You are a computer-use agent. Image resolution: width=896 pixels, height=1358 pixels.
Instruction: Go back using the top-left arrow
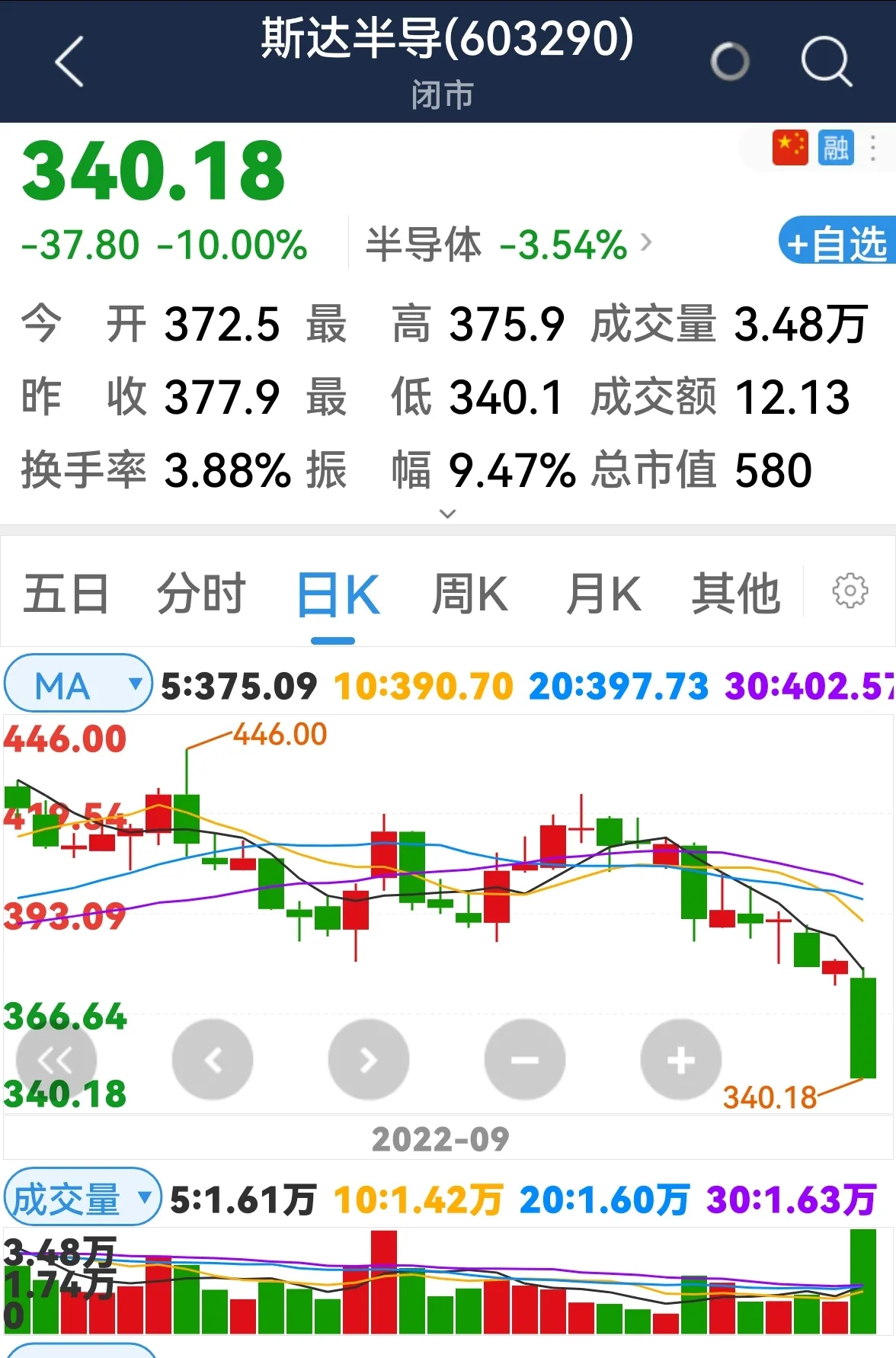69,61
